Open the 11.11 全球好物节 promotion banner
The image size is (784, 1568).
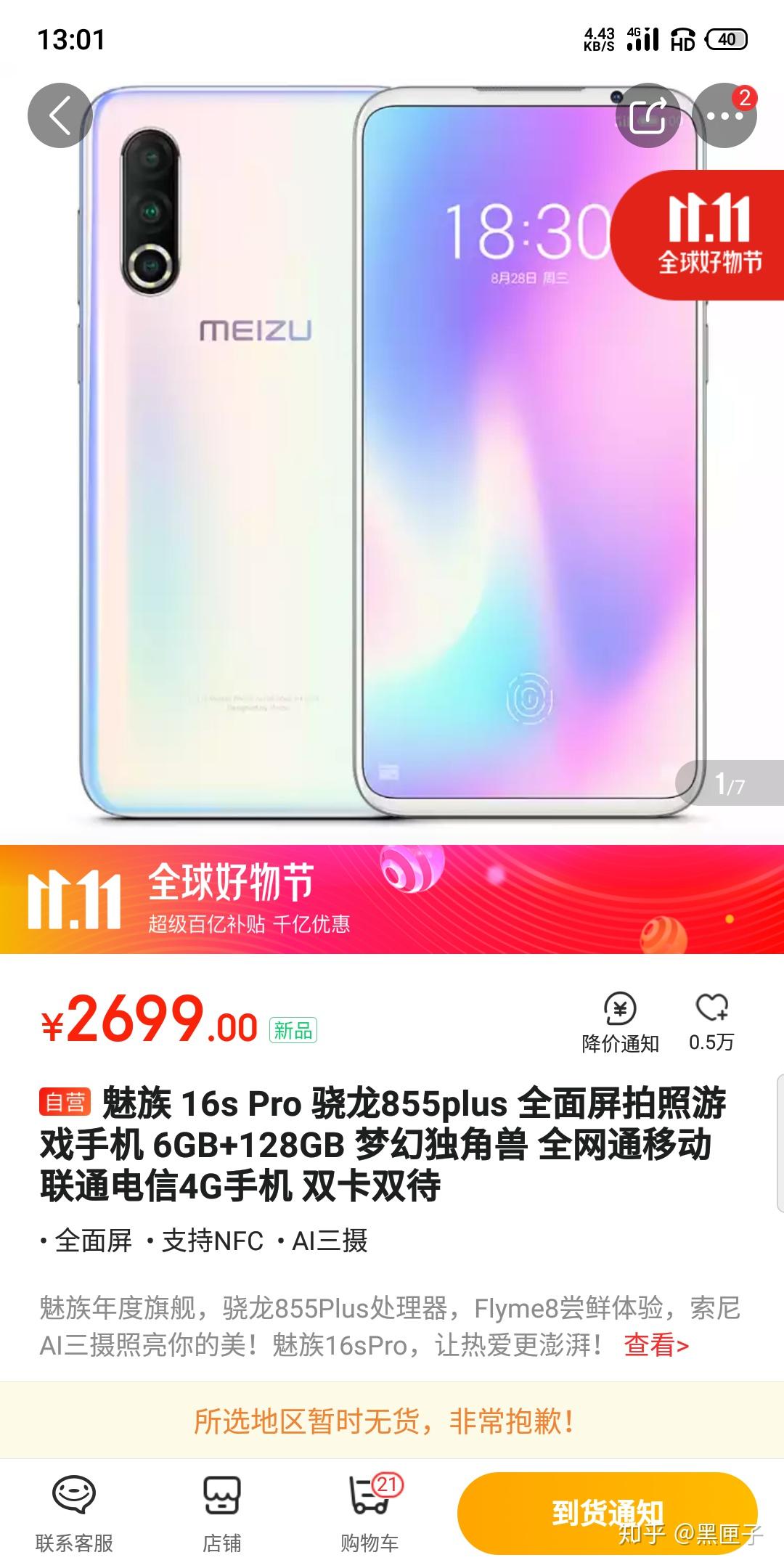[392, 899]
